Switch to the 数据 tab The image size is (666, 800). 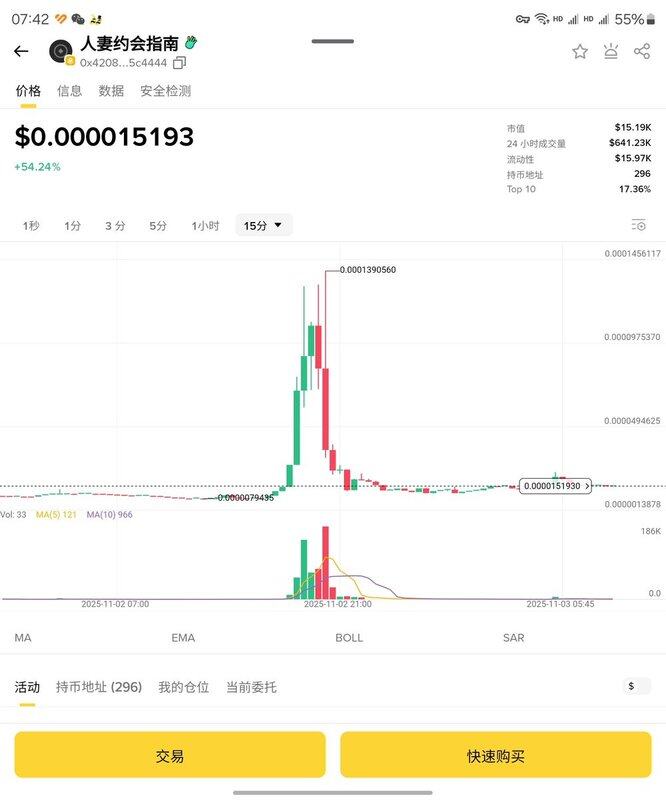coord(111,91)
